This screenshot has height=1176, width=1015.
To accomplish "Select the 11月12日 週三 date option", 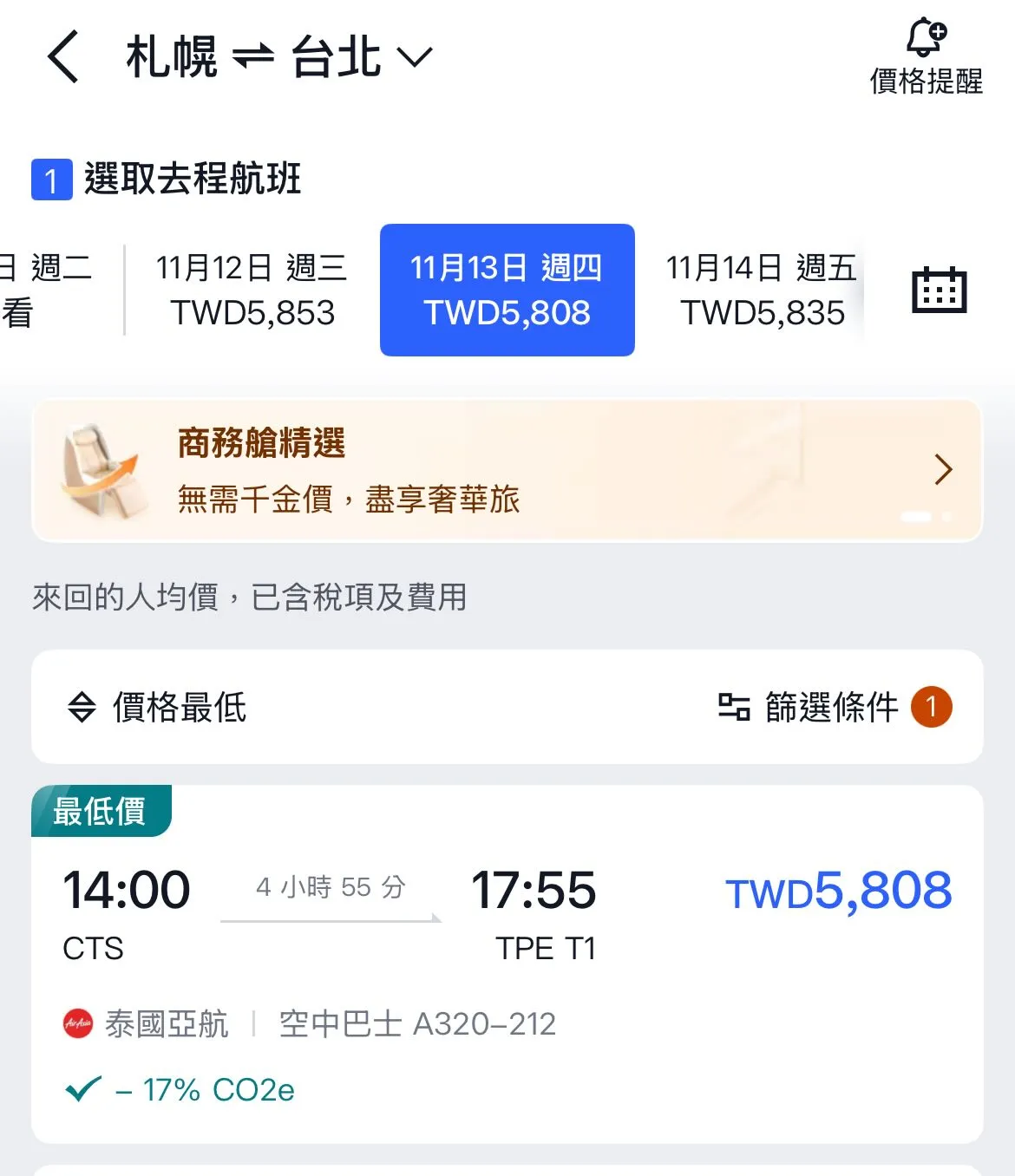I will (251, 290).
